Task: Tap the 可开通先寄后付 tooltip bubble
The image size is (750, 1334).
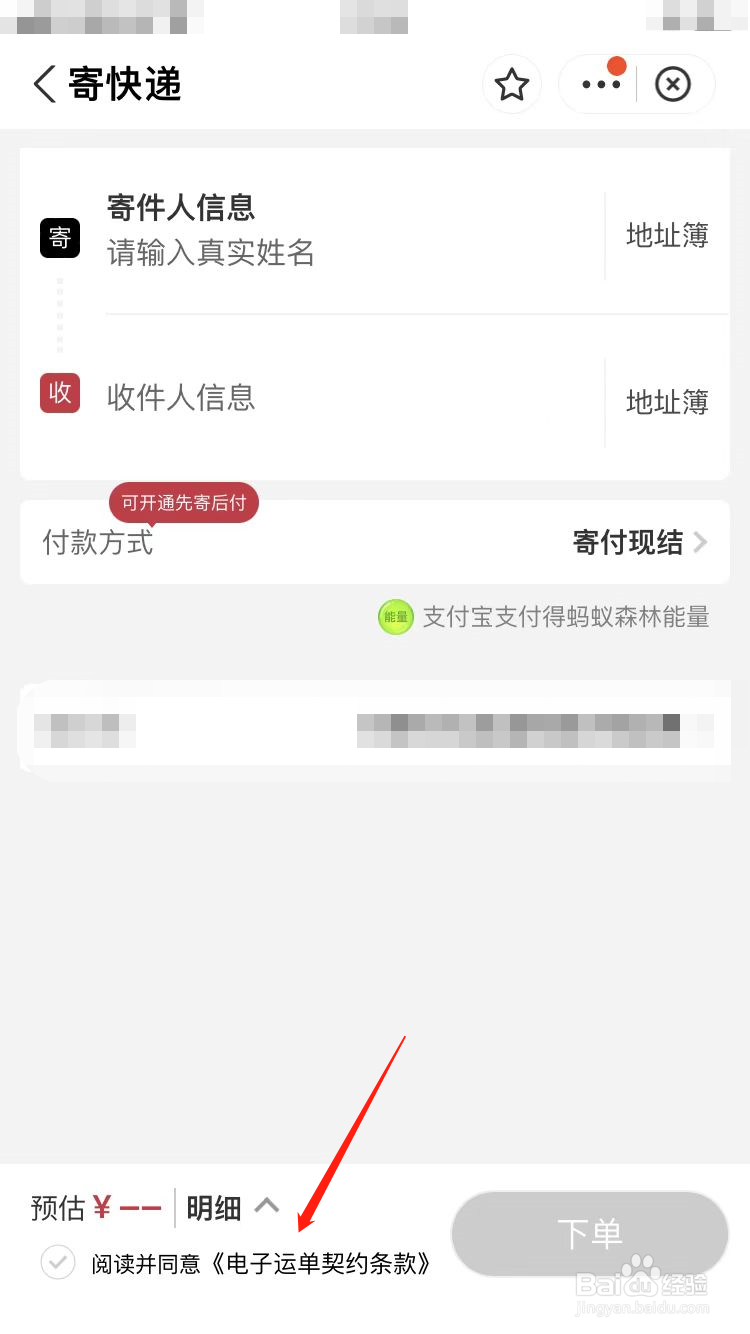Action: tap(183, 503)
